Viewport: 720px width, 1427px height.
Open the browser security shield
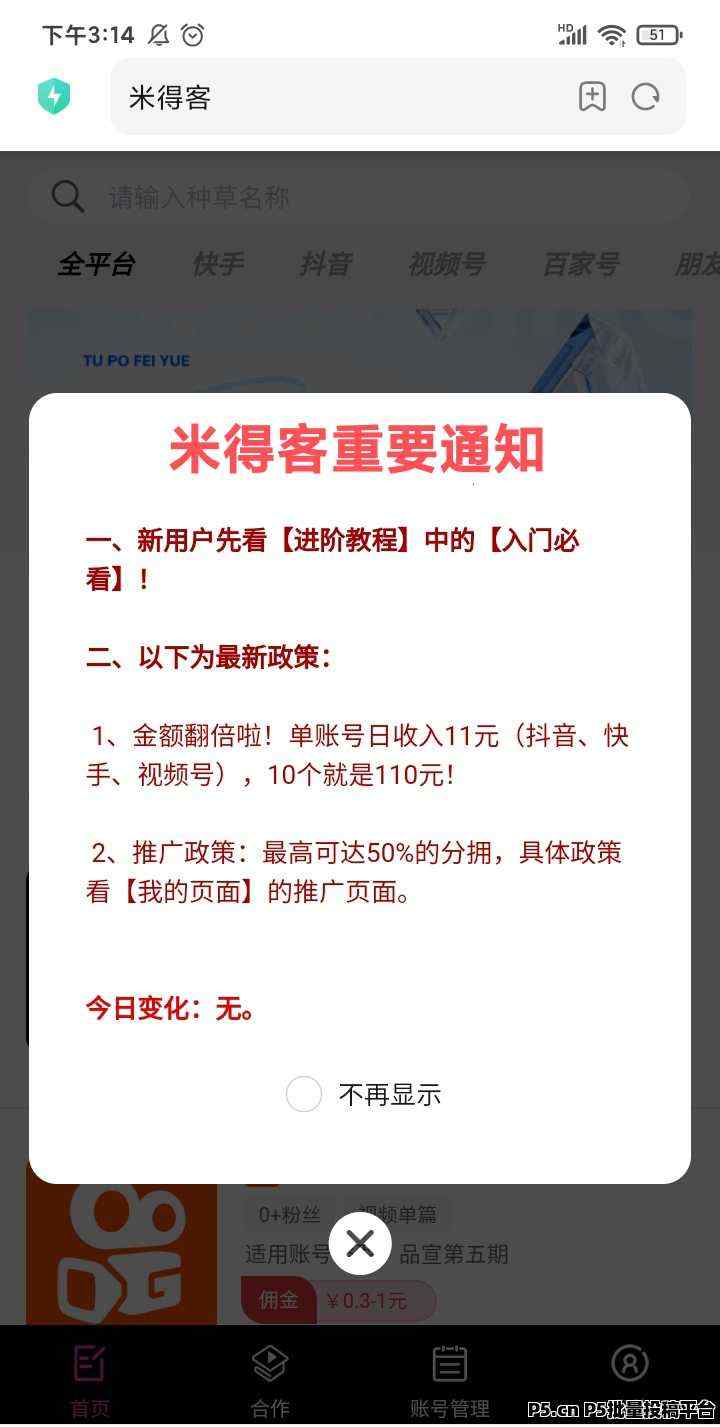pos(54,97)
